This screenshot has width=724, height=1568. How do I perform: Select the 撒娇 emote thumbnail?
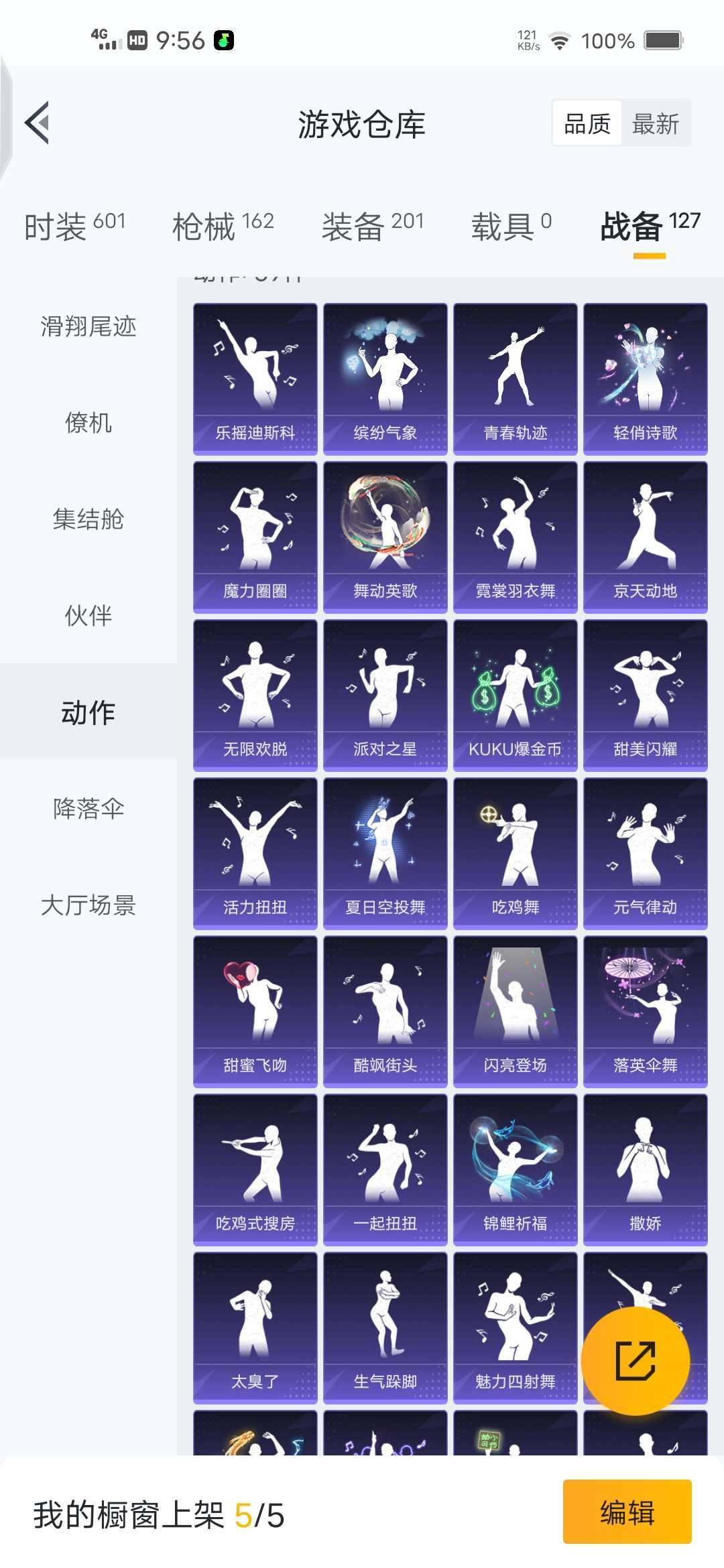click(646, 1169)
